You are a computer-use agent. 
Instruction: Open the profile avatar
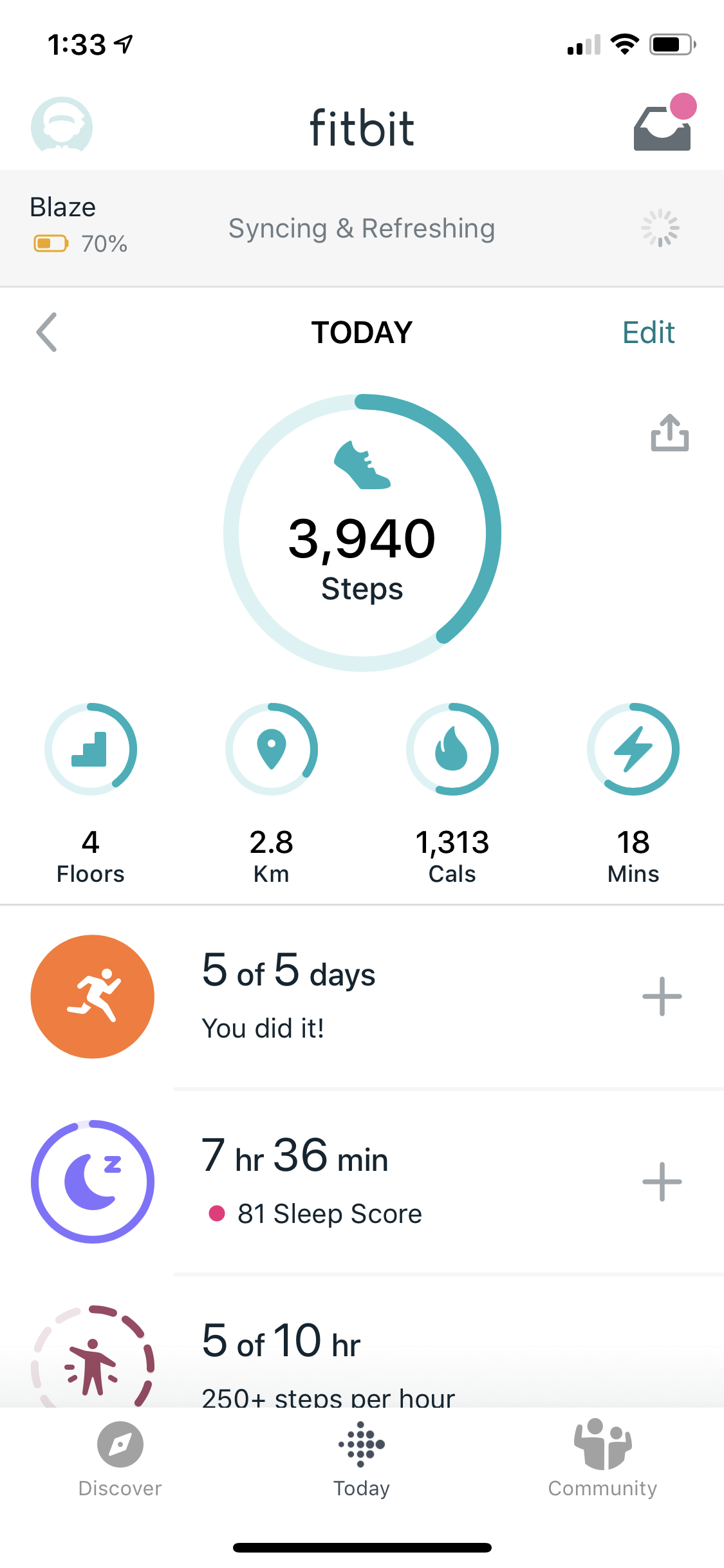62,126
